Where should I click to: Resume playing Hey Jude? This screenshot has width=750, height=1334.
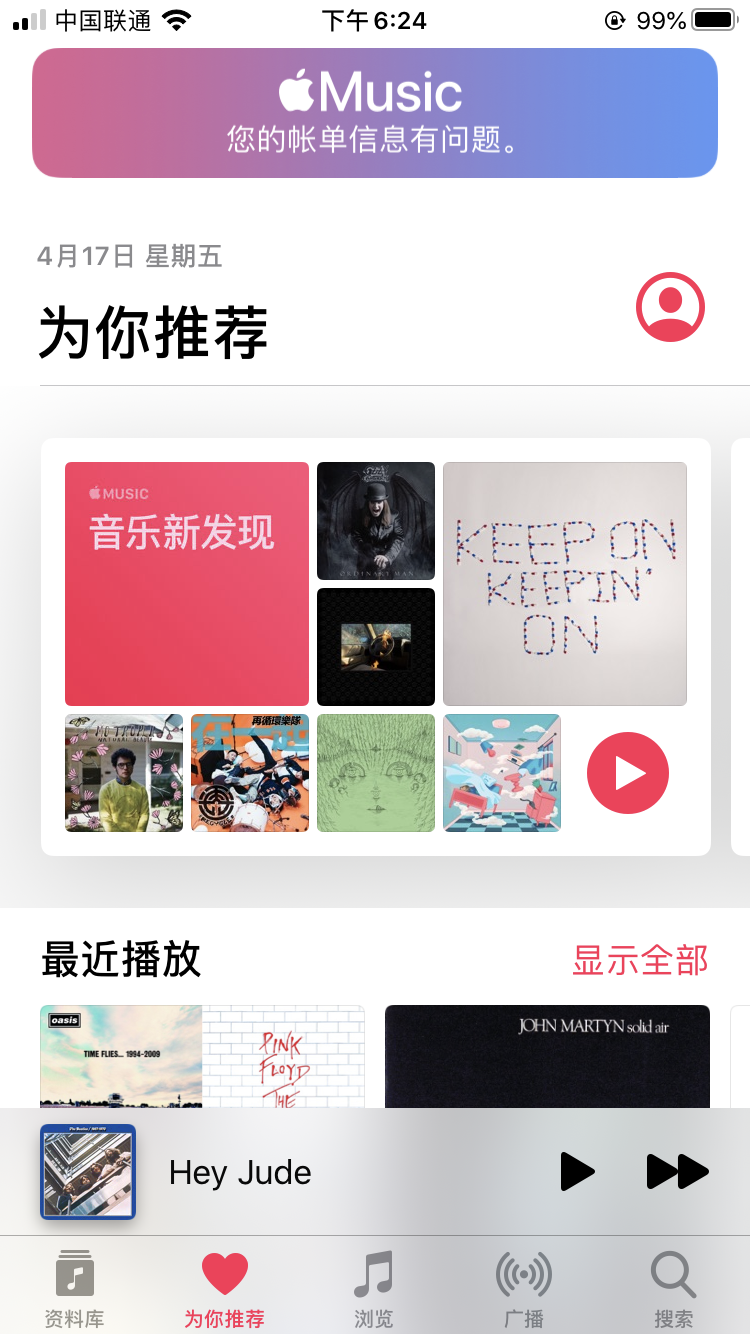[577, 1172]
